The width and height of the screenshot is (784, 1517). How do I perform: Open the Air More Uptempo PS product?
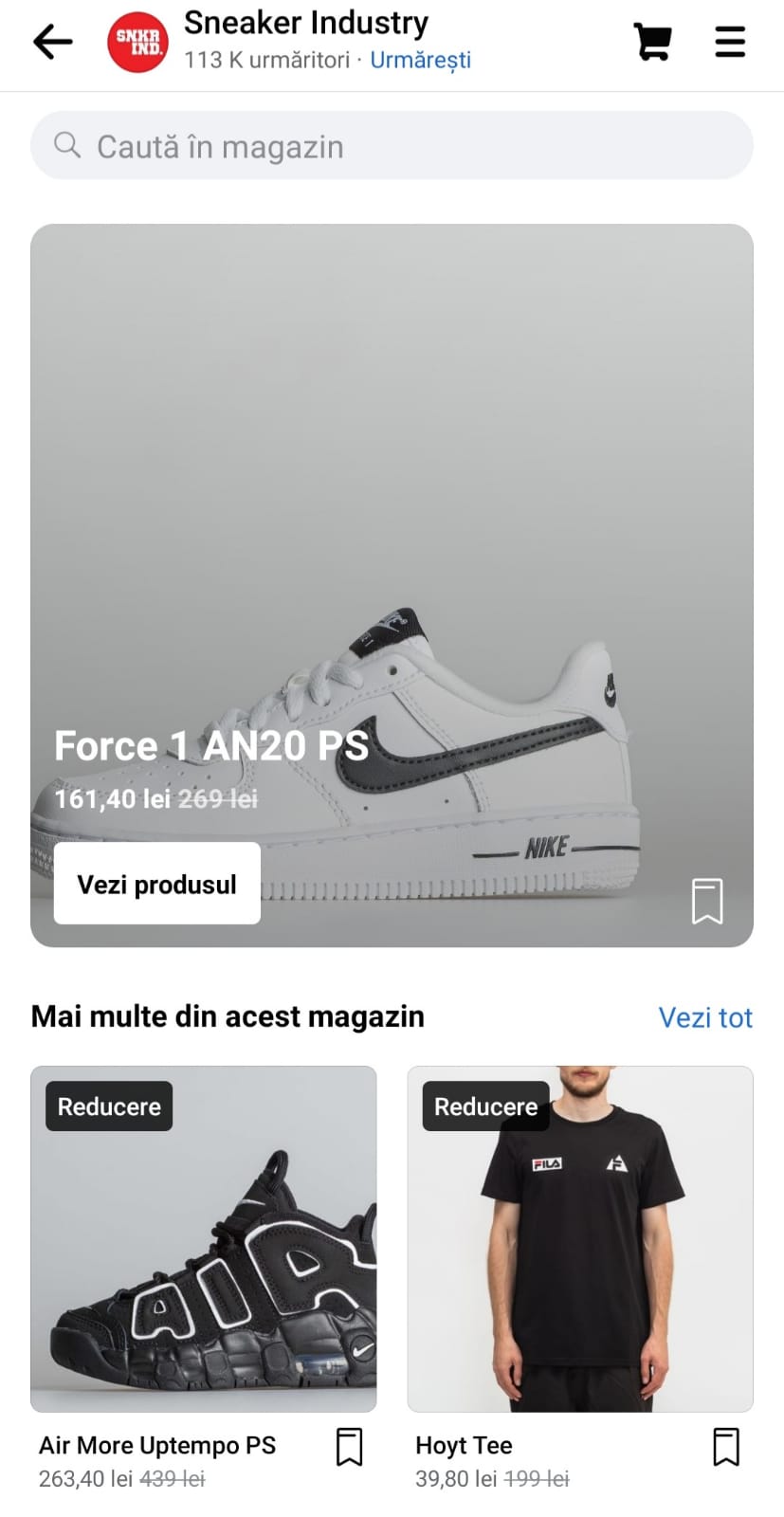click(204, 1239)
